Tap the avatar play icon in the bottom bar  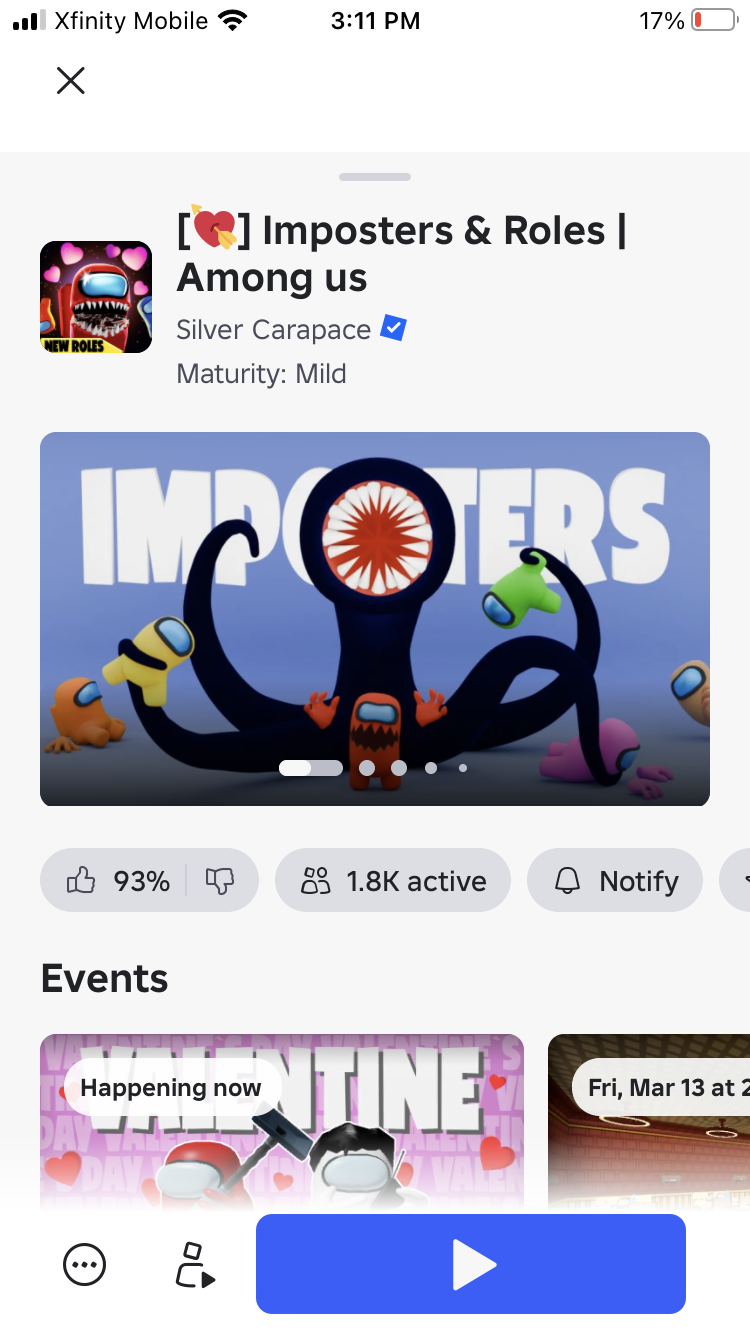pos(195,1265)
